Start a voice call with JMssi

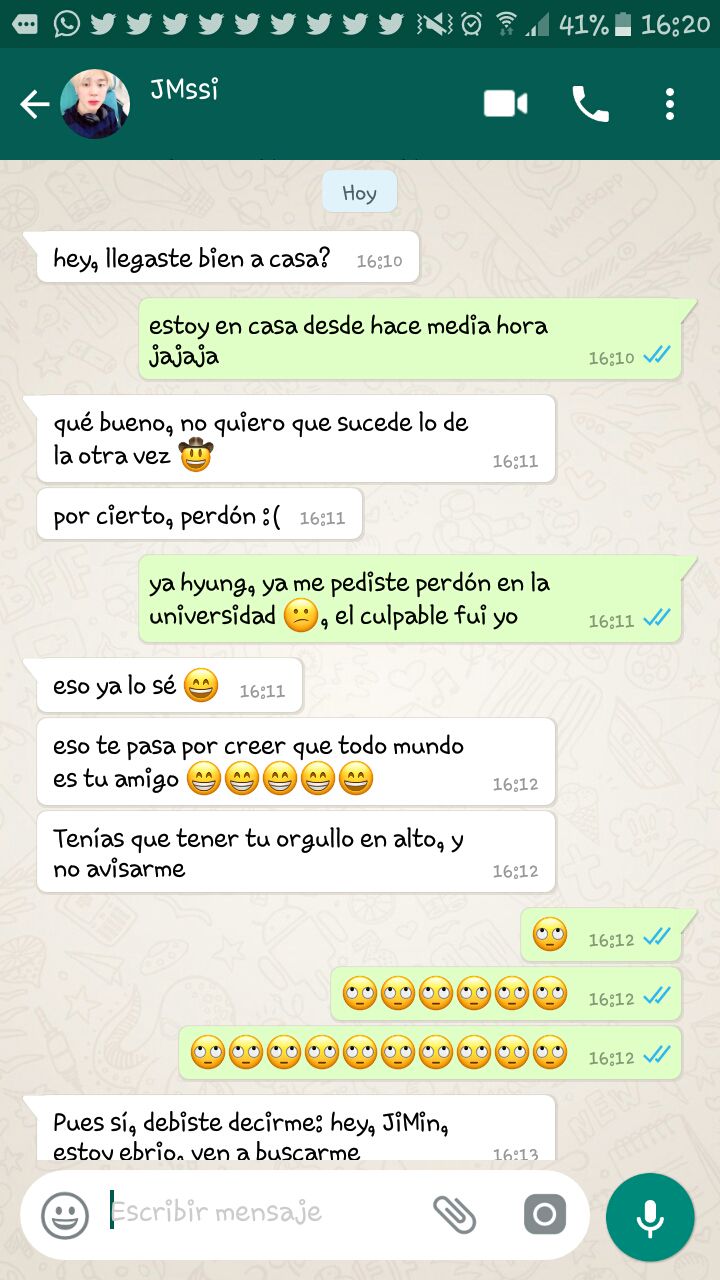[x=590, y=104]
